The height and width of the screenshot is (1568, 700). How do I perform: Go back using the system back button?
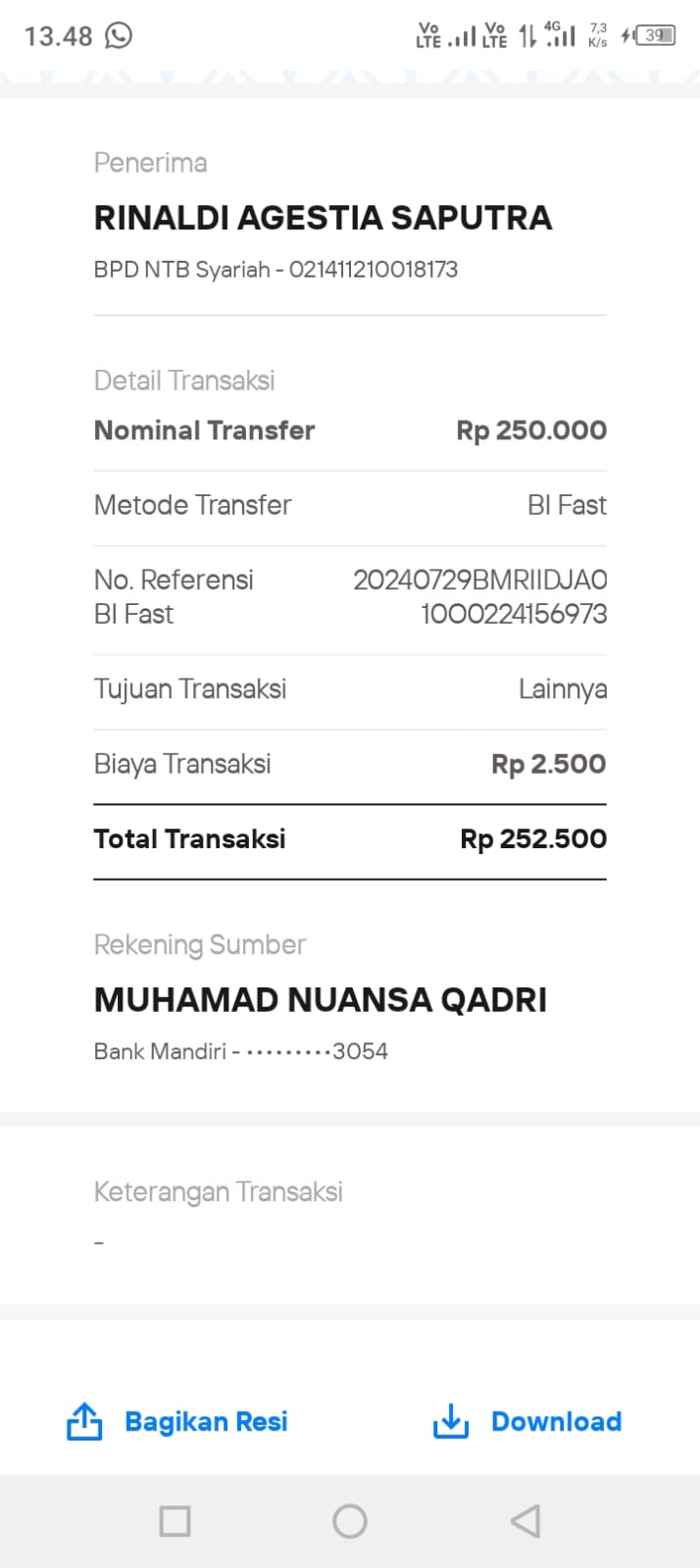click(525, 1521)
